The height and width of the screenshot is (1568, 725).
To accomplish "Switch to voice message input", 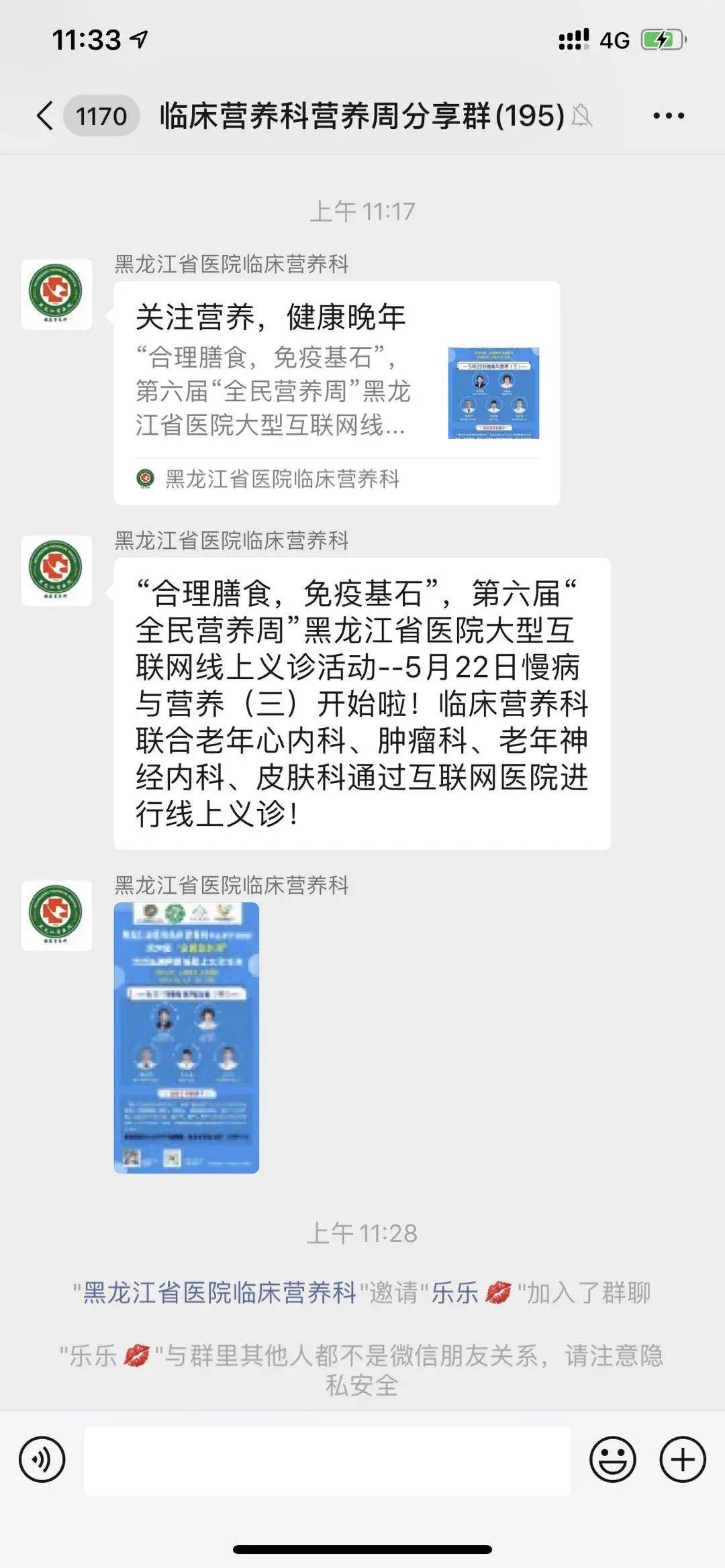I will [42, 1459].
